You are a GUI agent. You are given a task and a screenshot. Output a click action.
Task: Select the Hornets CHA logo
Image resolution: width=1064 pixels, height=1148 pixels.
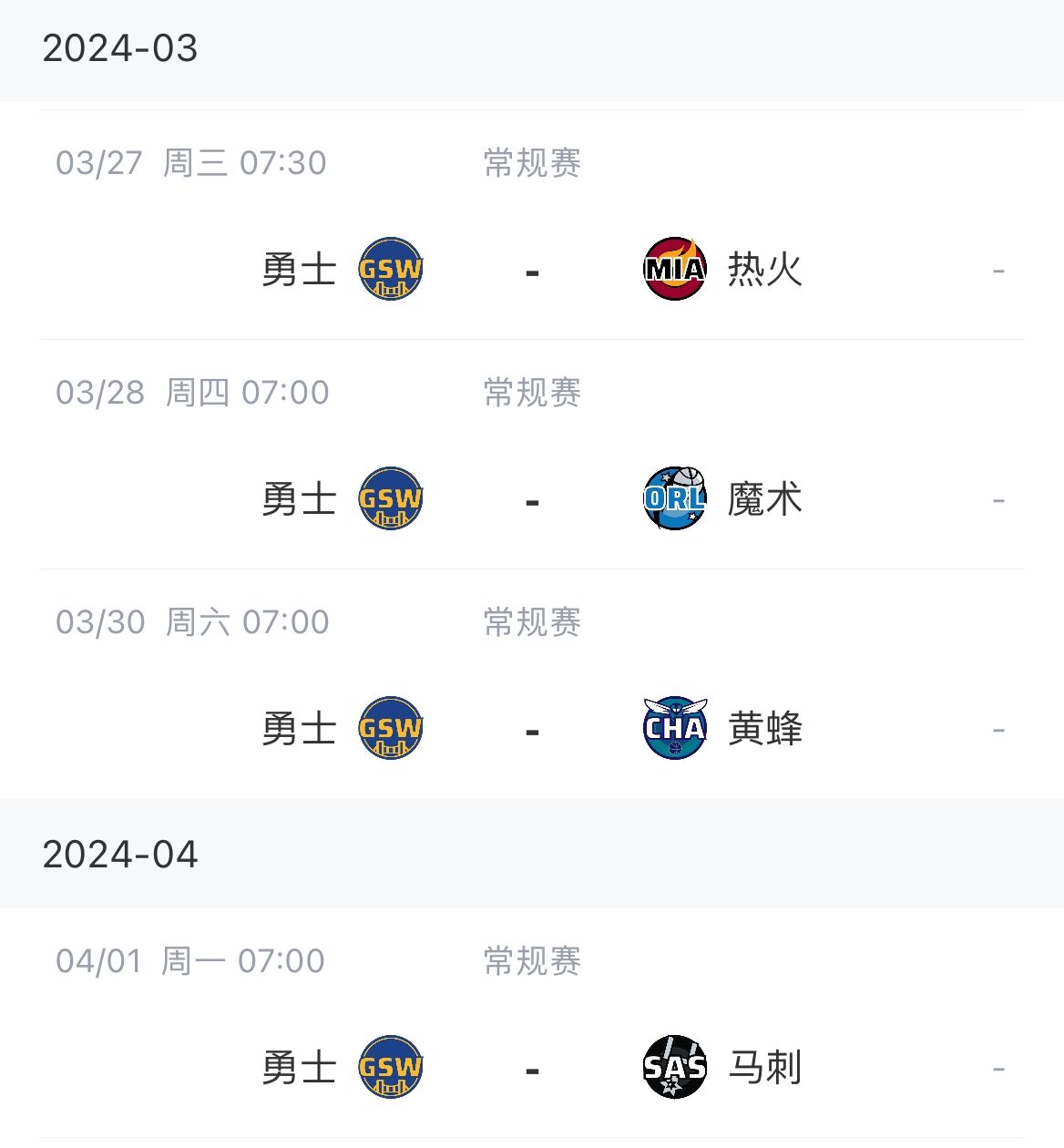tap(674, 727)
